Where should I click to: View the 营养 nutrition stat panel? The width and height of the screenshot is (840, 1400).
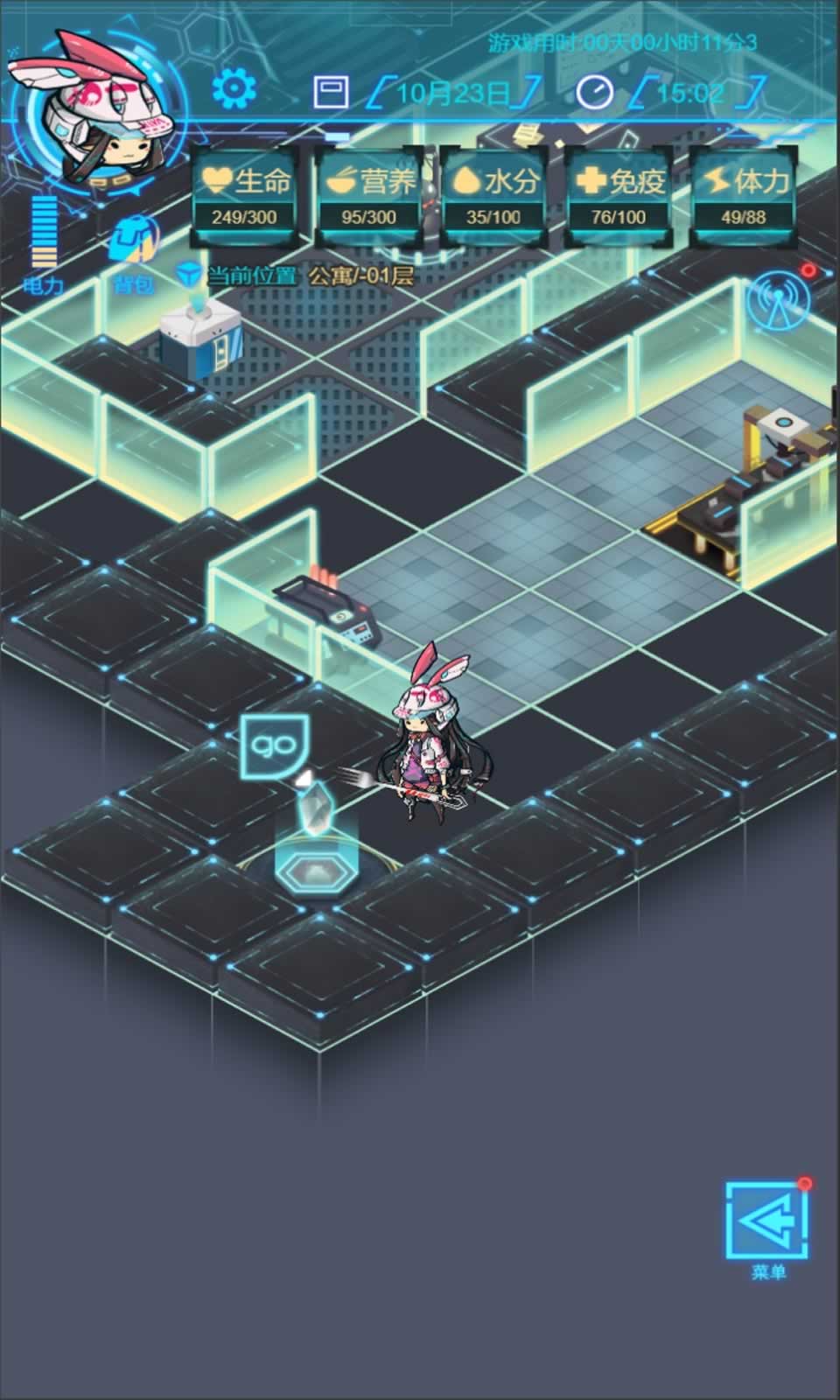pos(368,197)
